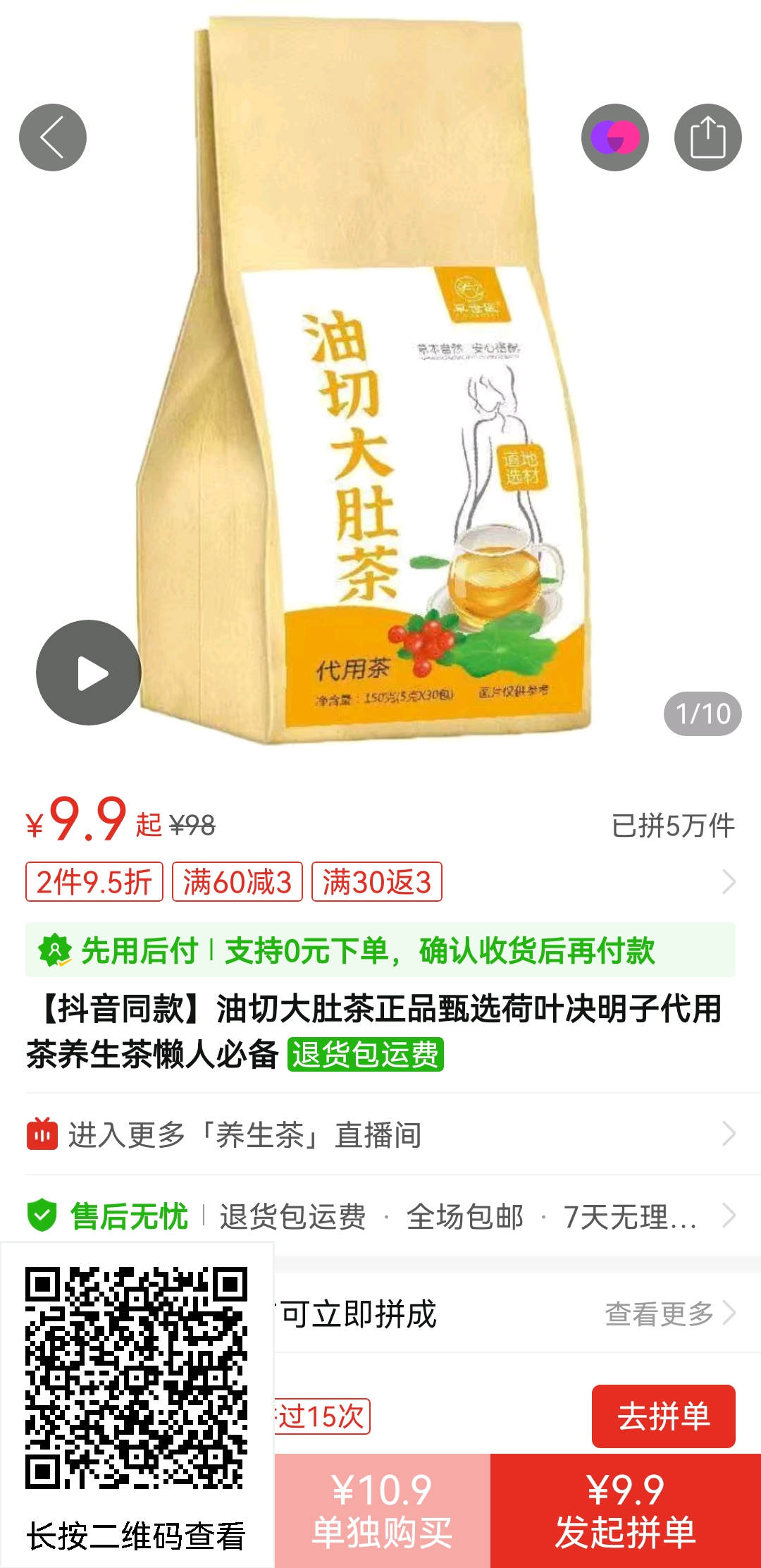This screenshot has width=761, height=1568.
Task: Tap the purple-pink circle icon
Action: click(x=614, y=137)
